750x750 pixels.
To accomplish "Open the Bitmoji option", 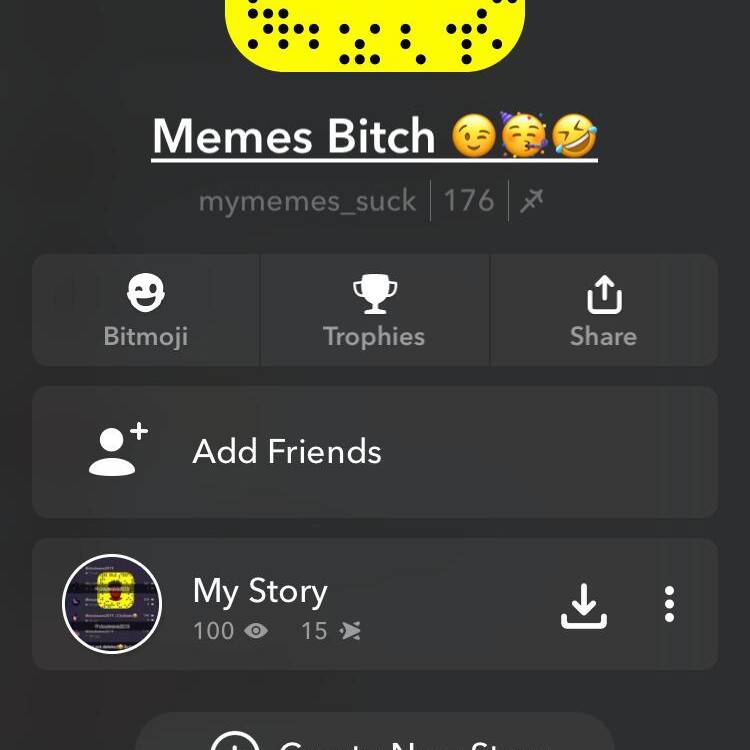I will [146, 310].
